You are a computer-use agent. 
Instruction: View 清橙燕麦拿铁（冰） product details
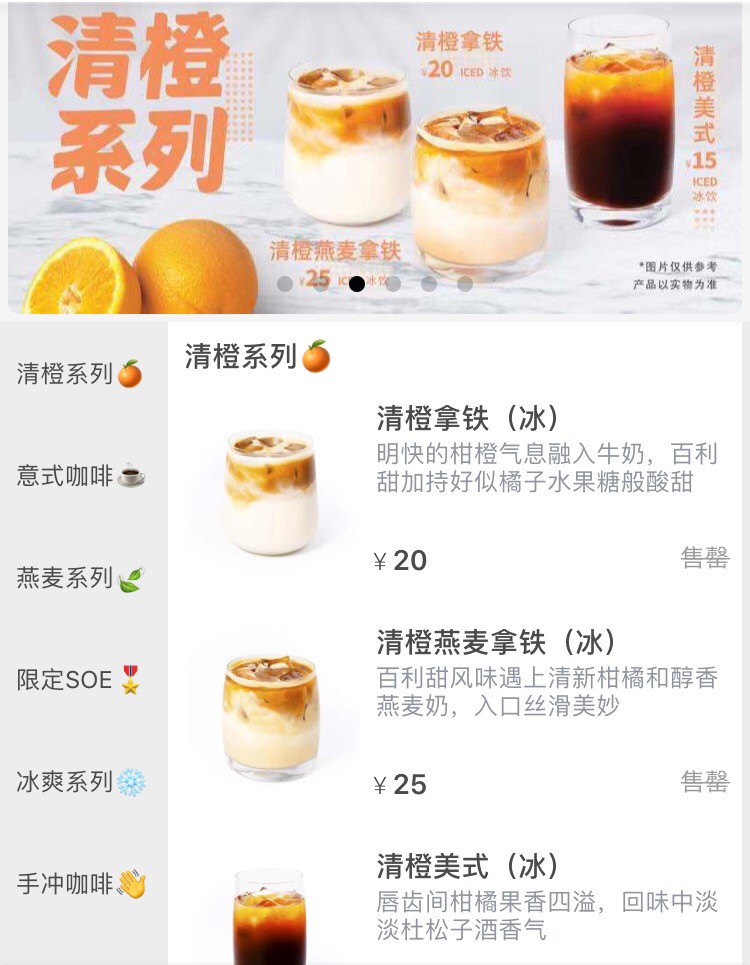pyautogui.click(x=497, y=641)
